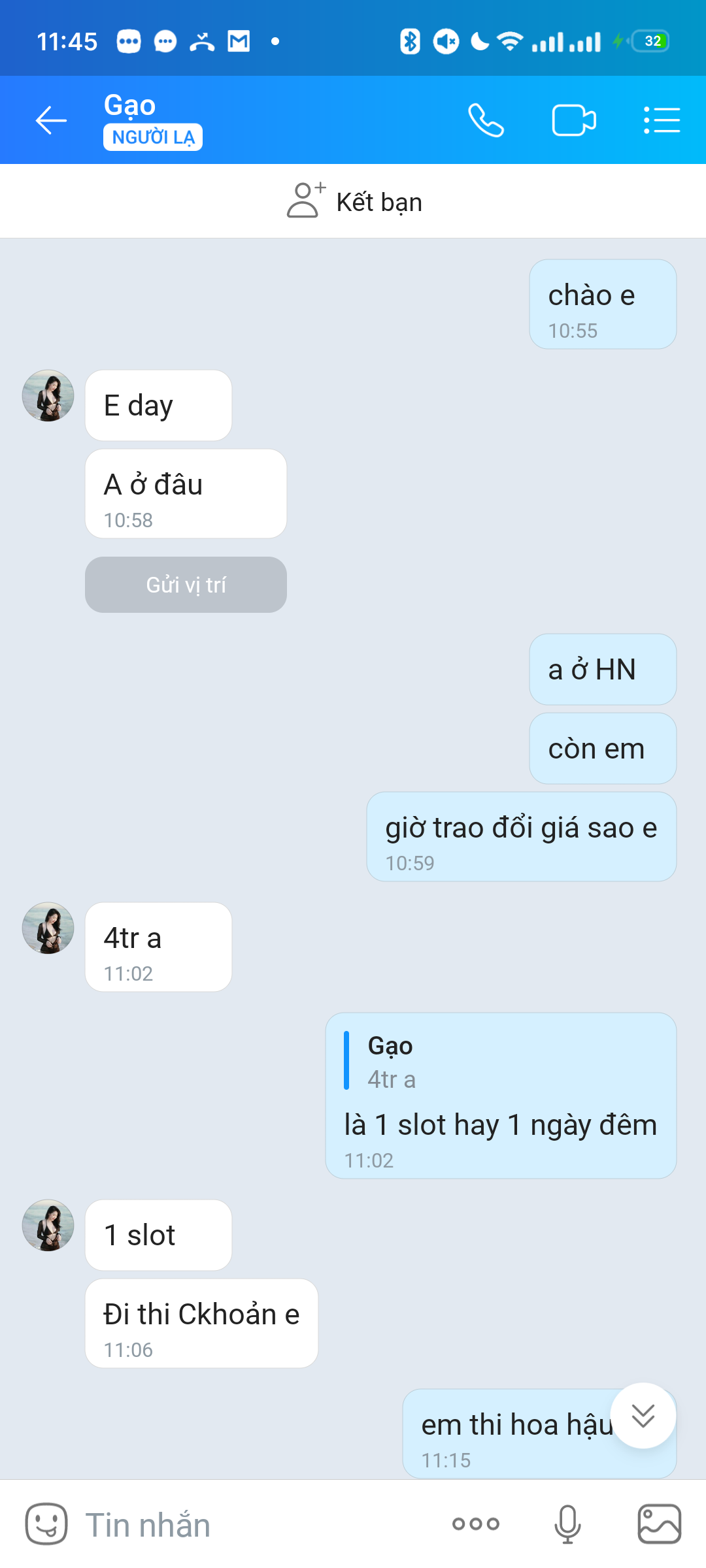Go back from Gạo chat
706x1568 pixels.
pyautogui.click(x=51, y=120)
